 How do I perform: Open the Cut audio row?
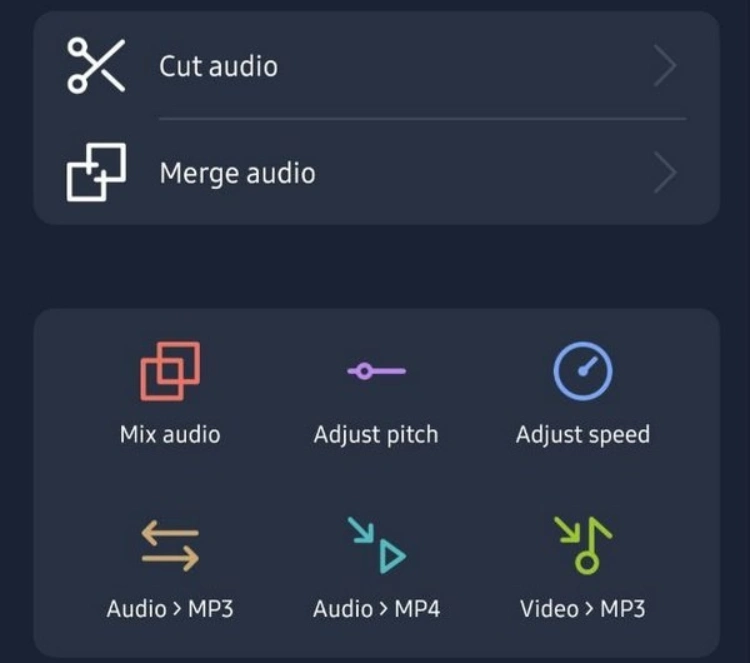375,67
